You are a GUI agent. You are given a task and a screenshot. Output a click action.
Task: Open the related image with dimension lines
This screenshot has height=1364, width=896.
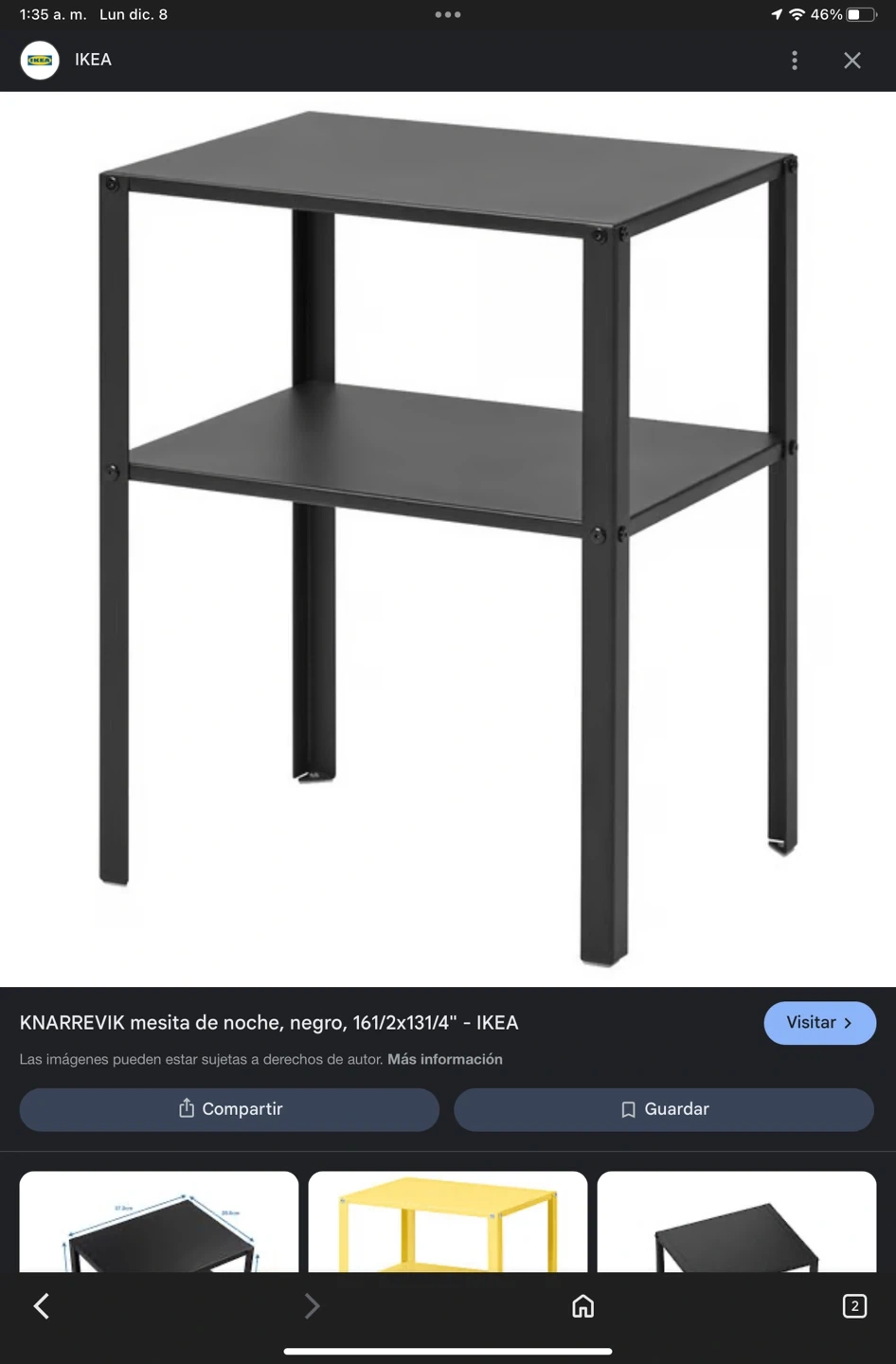[159, 1222]
